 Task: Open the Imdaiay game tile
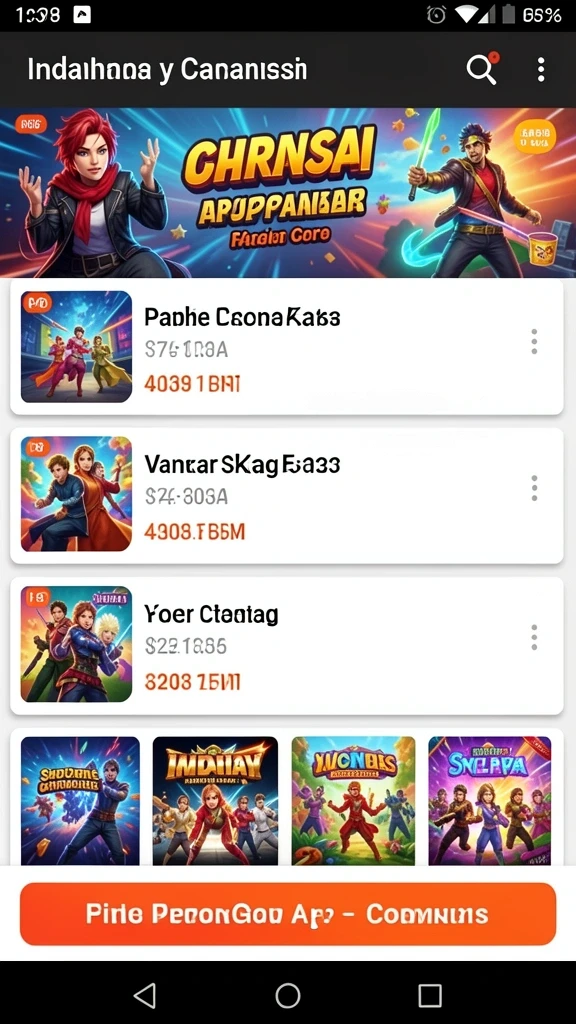215,801
